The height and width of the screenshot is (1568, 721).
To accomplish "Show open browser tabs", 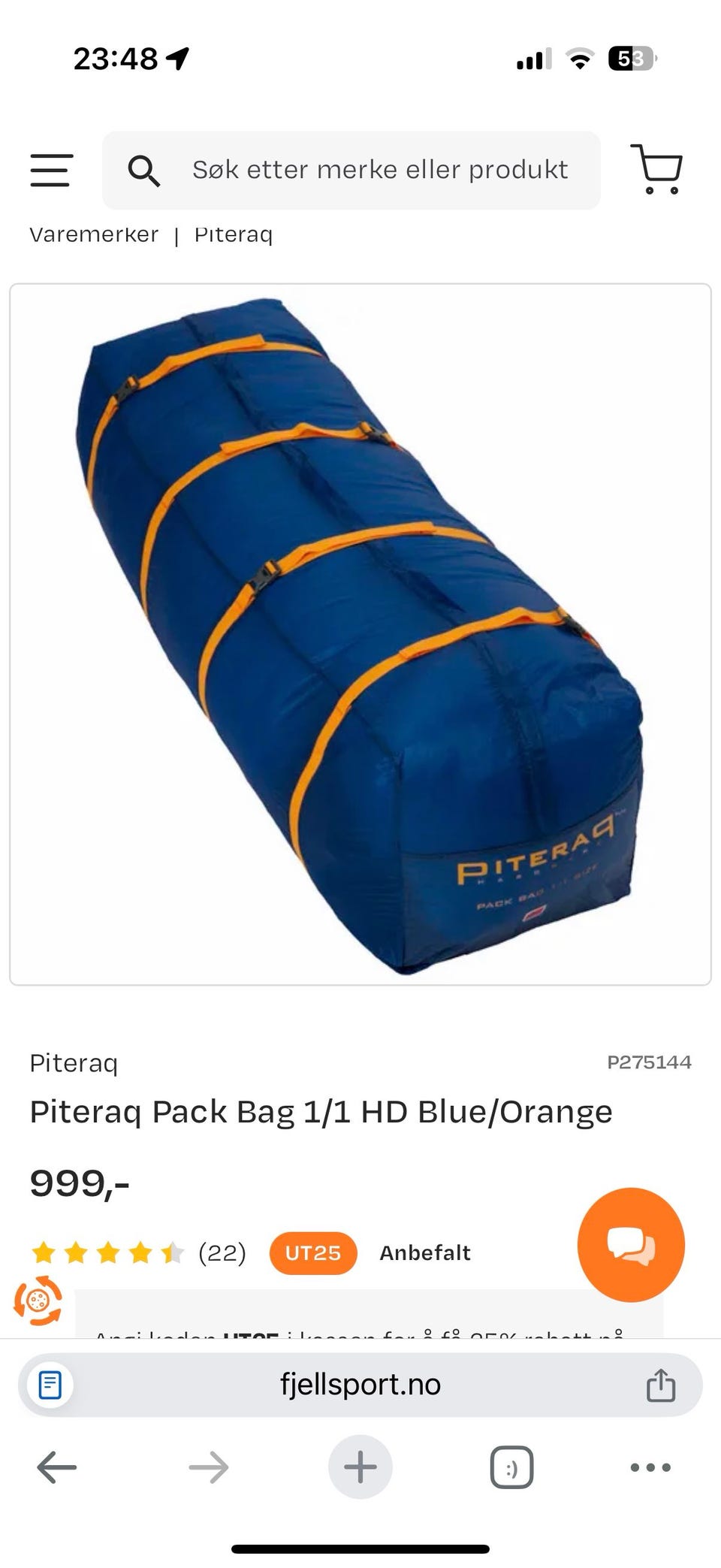I will [511, 1467].
